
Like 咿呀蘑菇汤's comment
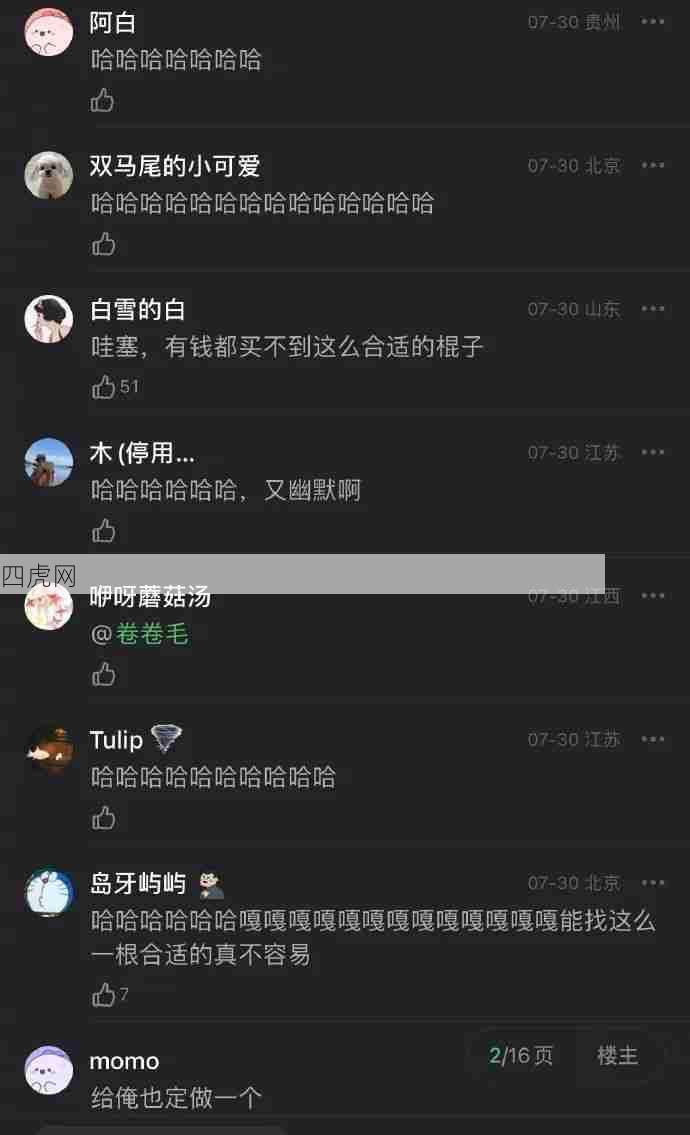tap(103, 675)
